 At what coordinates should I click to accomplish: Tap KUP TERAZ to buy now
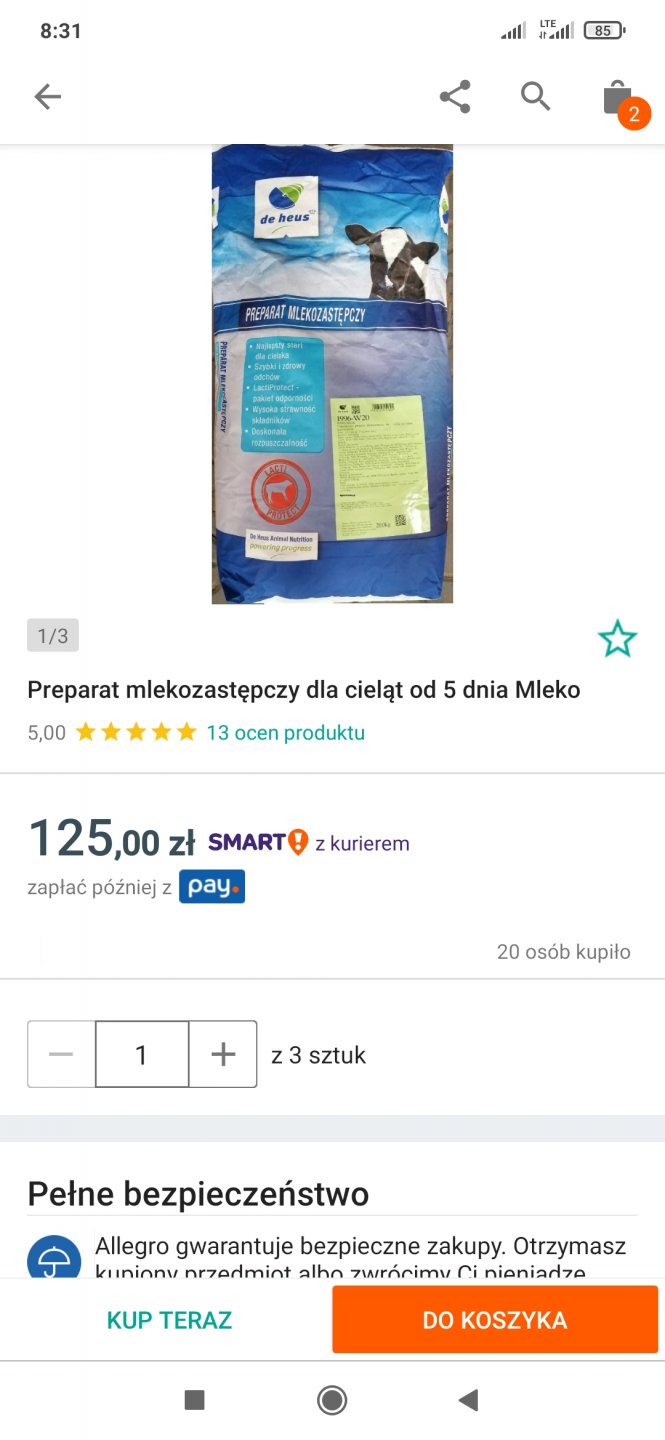(x=169, y=1320)
